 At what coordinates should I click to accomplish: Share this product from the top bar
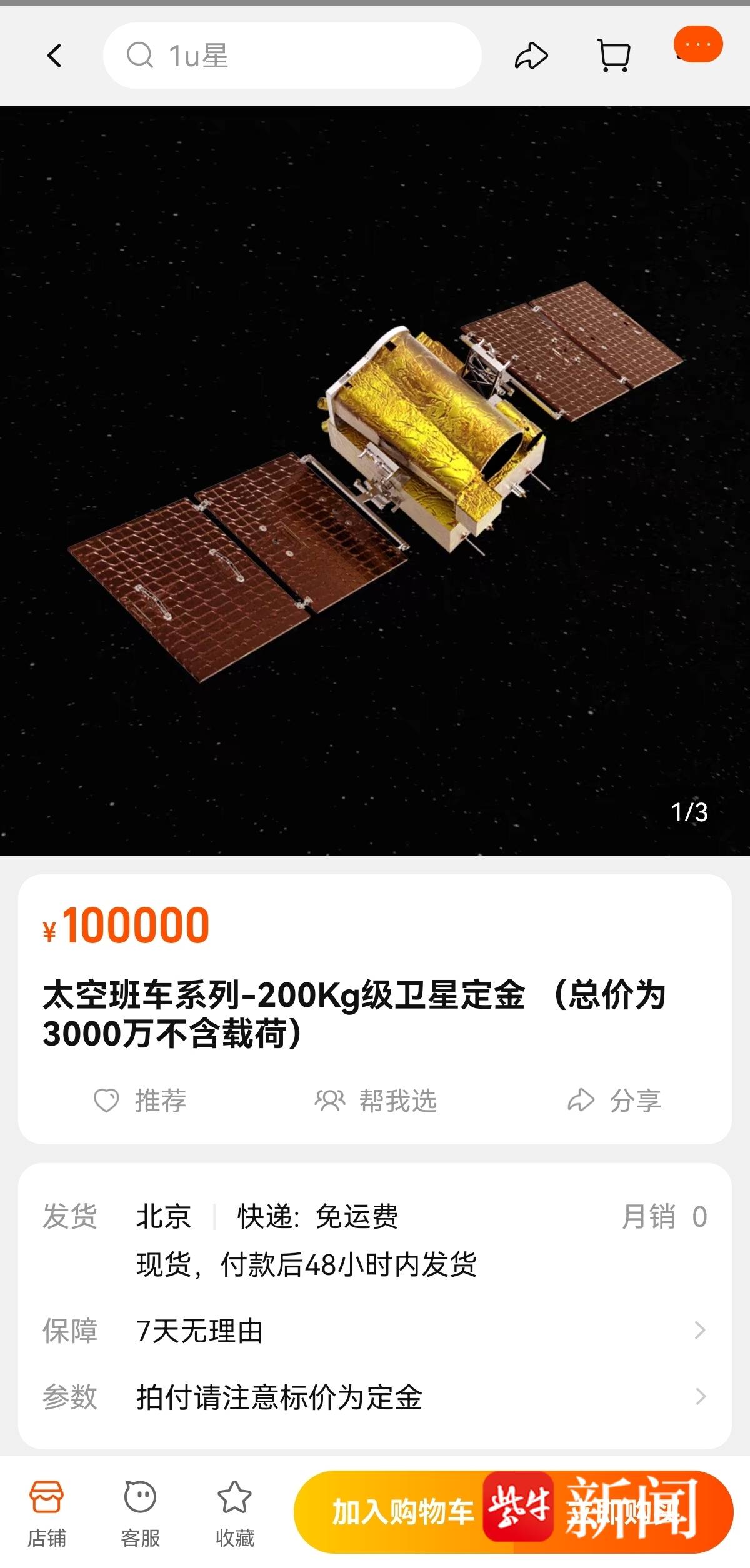point(531,56)
